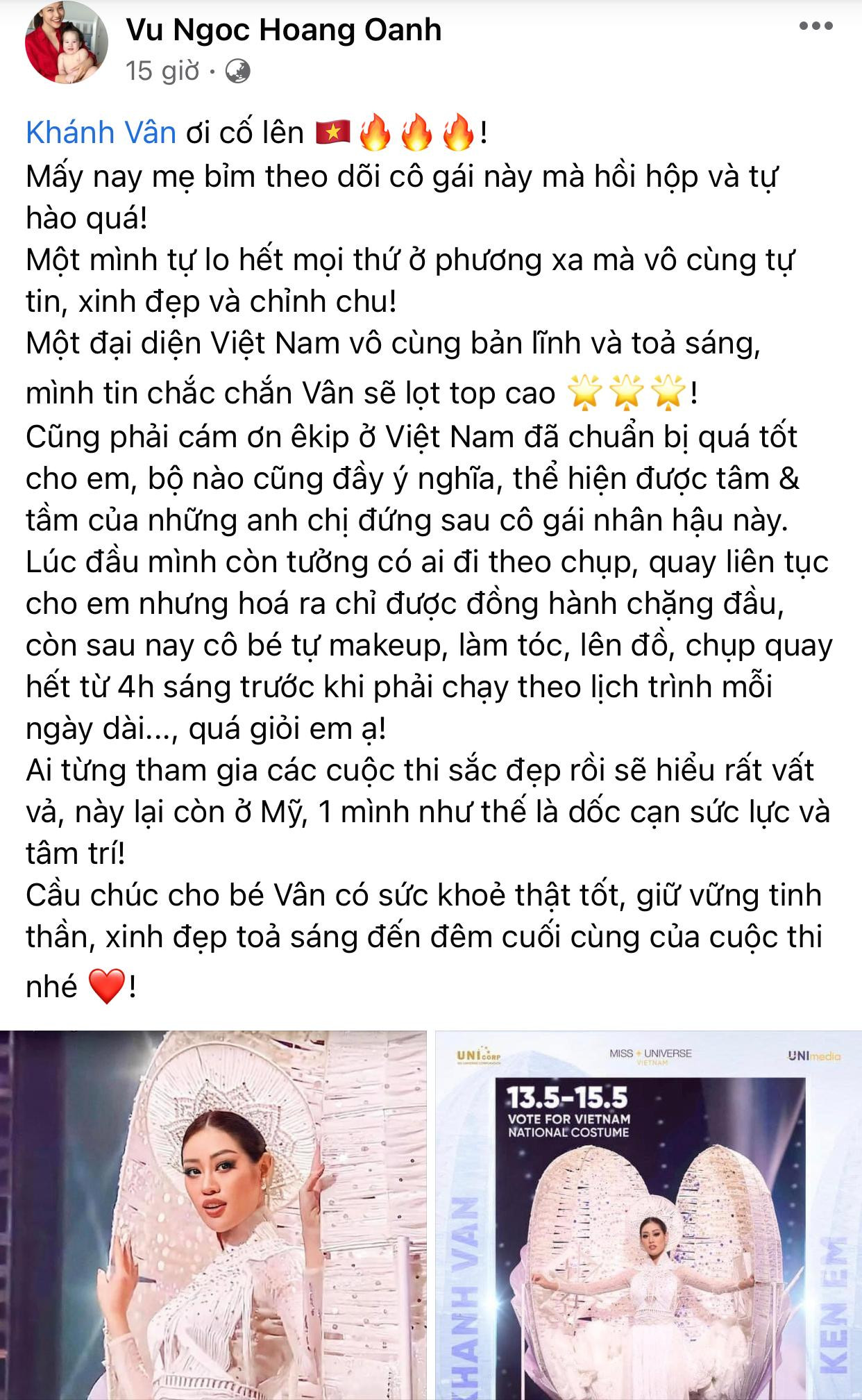View the close-up costume photo
The image size is (862, 1400).
[x=213, y=1215]
